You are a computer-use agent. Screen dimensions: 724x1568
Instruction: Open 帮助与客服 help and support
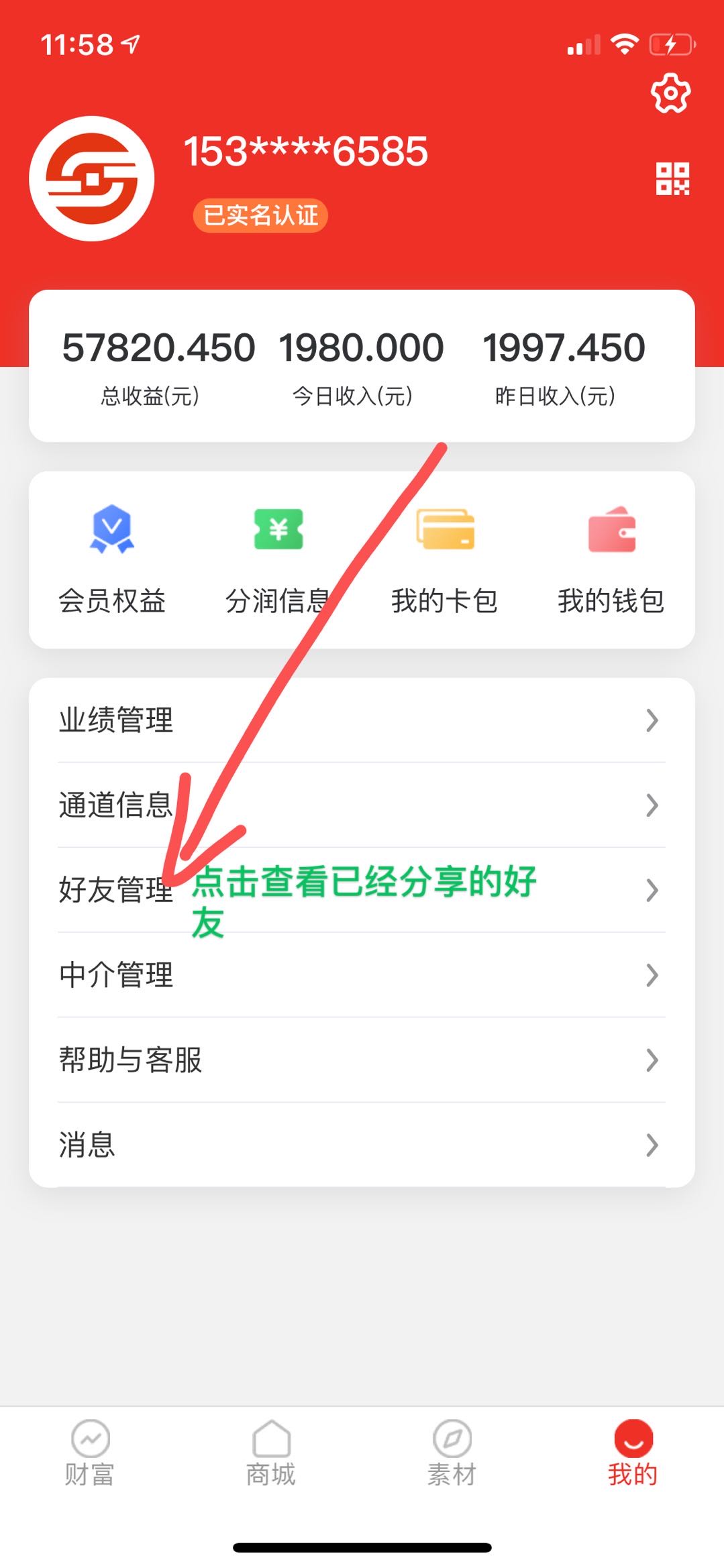[x=362, y=1060]
